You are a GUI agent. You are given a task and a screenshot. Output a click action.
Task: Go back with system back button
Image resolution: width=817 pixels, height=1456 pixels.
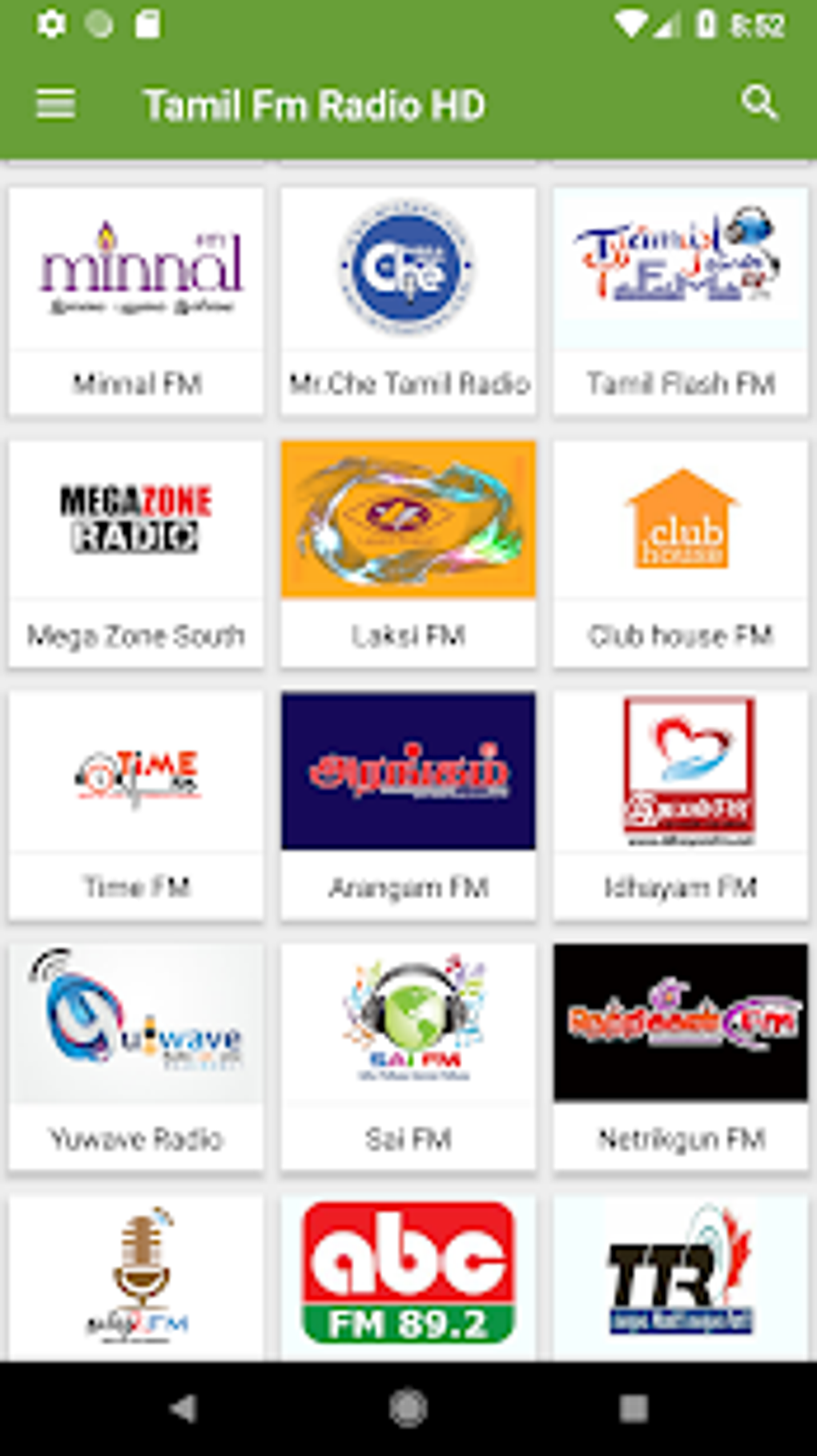184,1408
